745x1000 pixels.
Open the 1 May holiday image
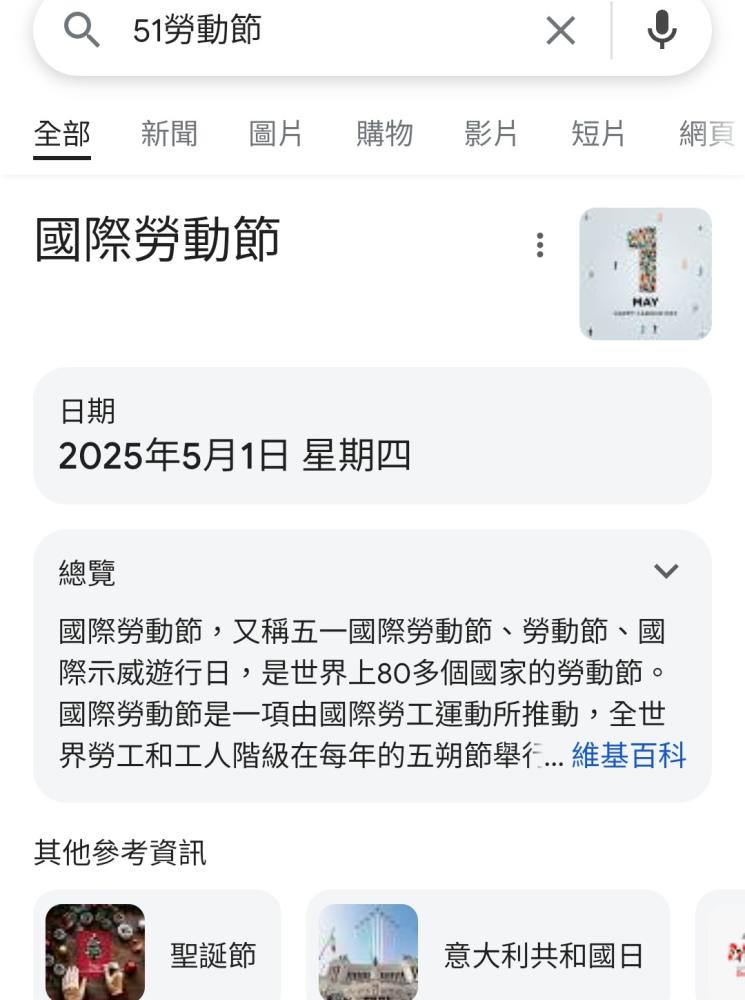[645, 274]
